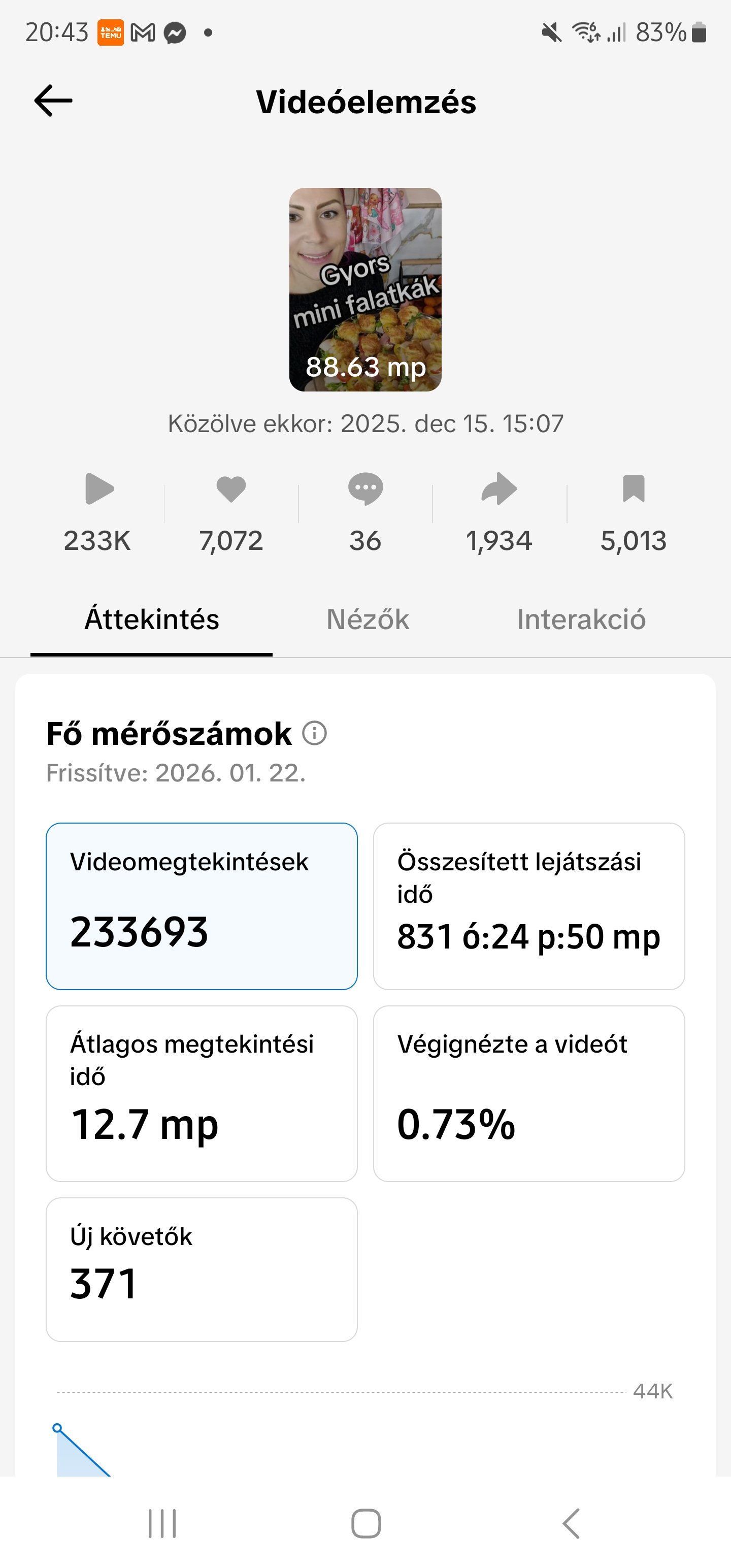
Task: Stay on the Áttekintés tab
Action: (151, 618)
